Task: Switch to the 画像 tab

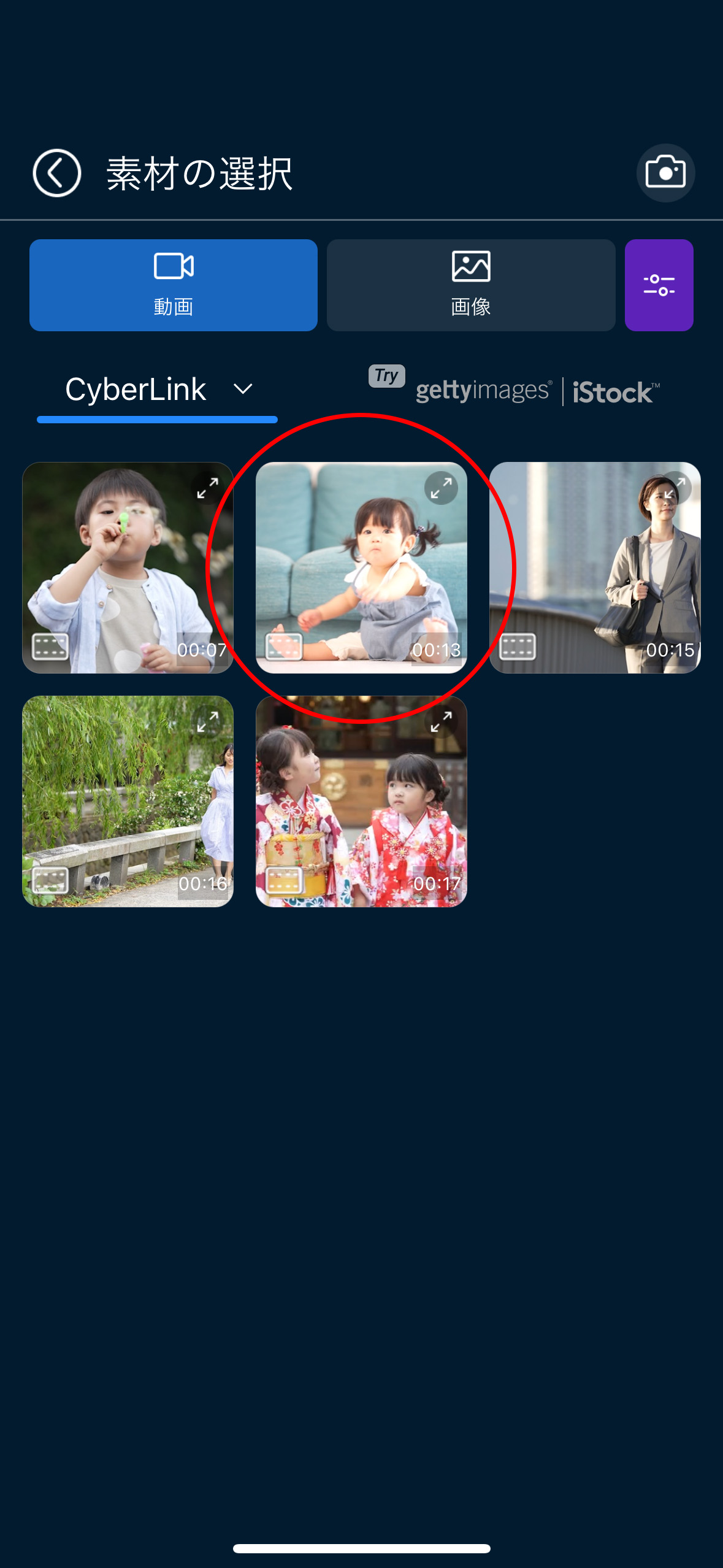Action: pos(470,285)
